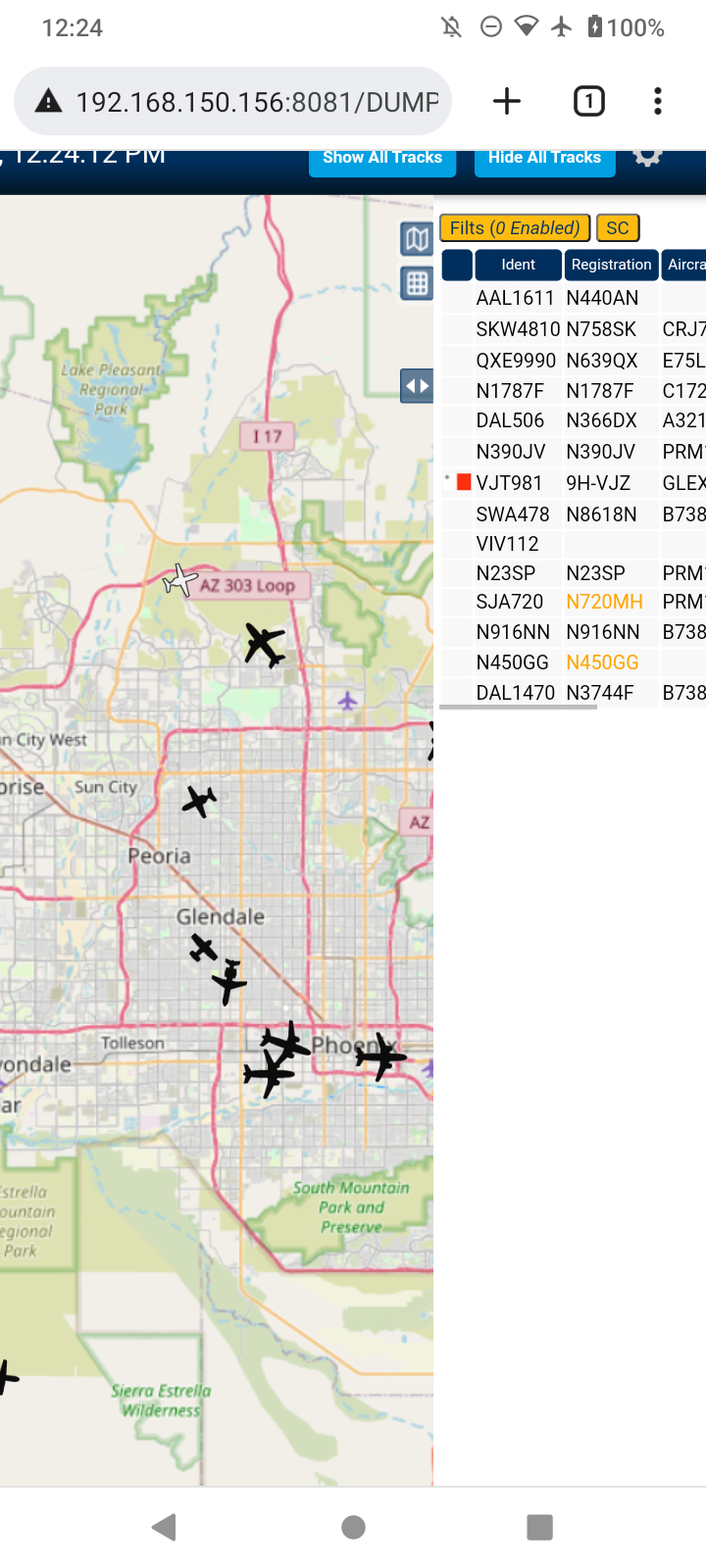Open the settings gear icon
The image size is (706, 1568).
[x=647, y=157]
